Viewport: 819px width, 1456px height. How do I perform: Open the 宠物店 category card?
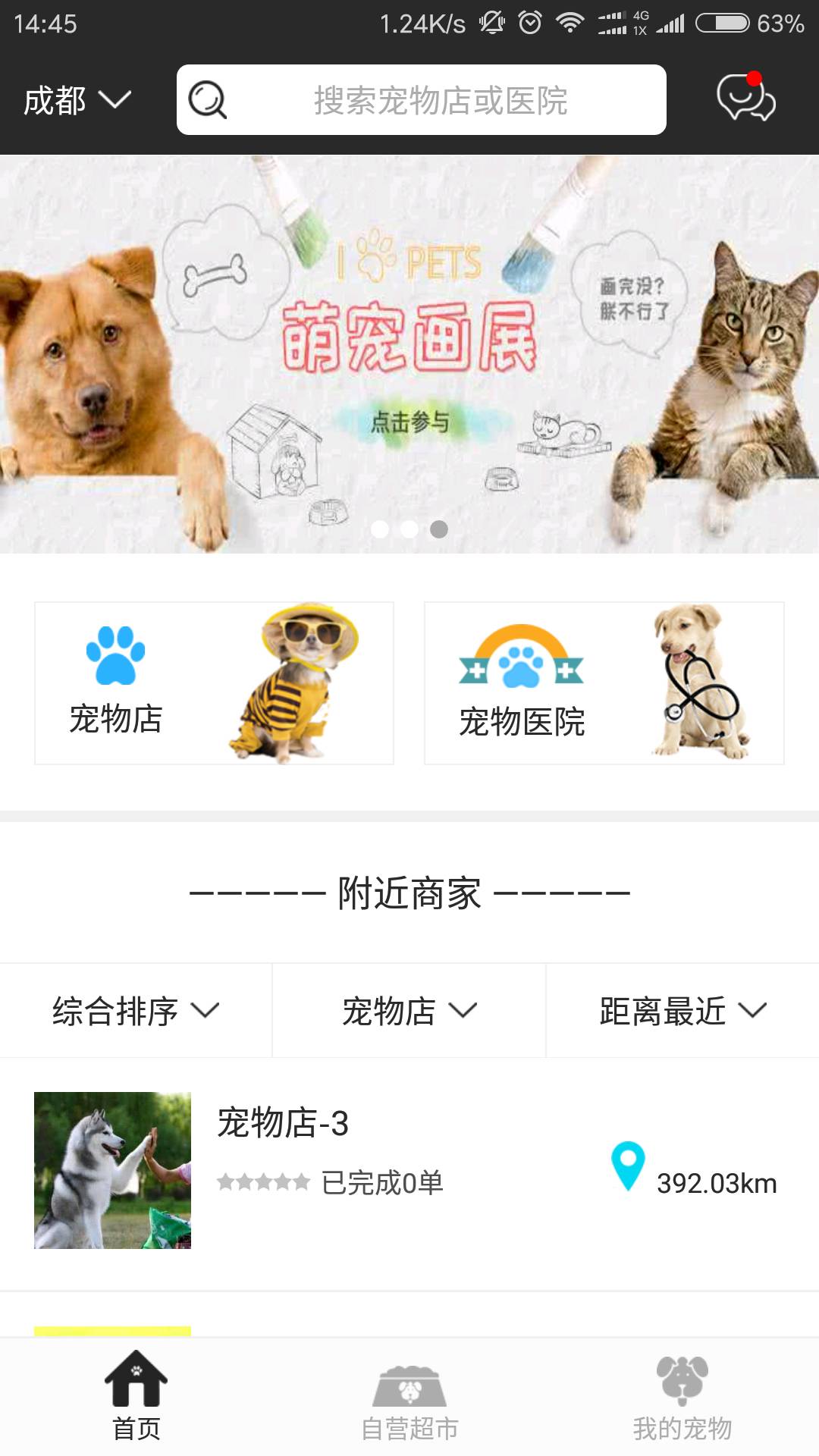point(214,683)
